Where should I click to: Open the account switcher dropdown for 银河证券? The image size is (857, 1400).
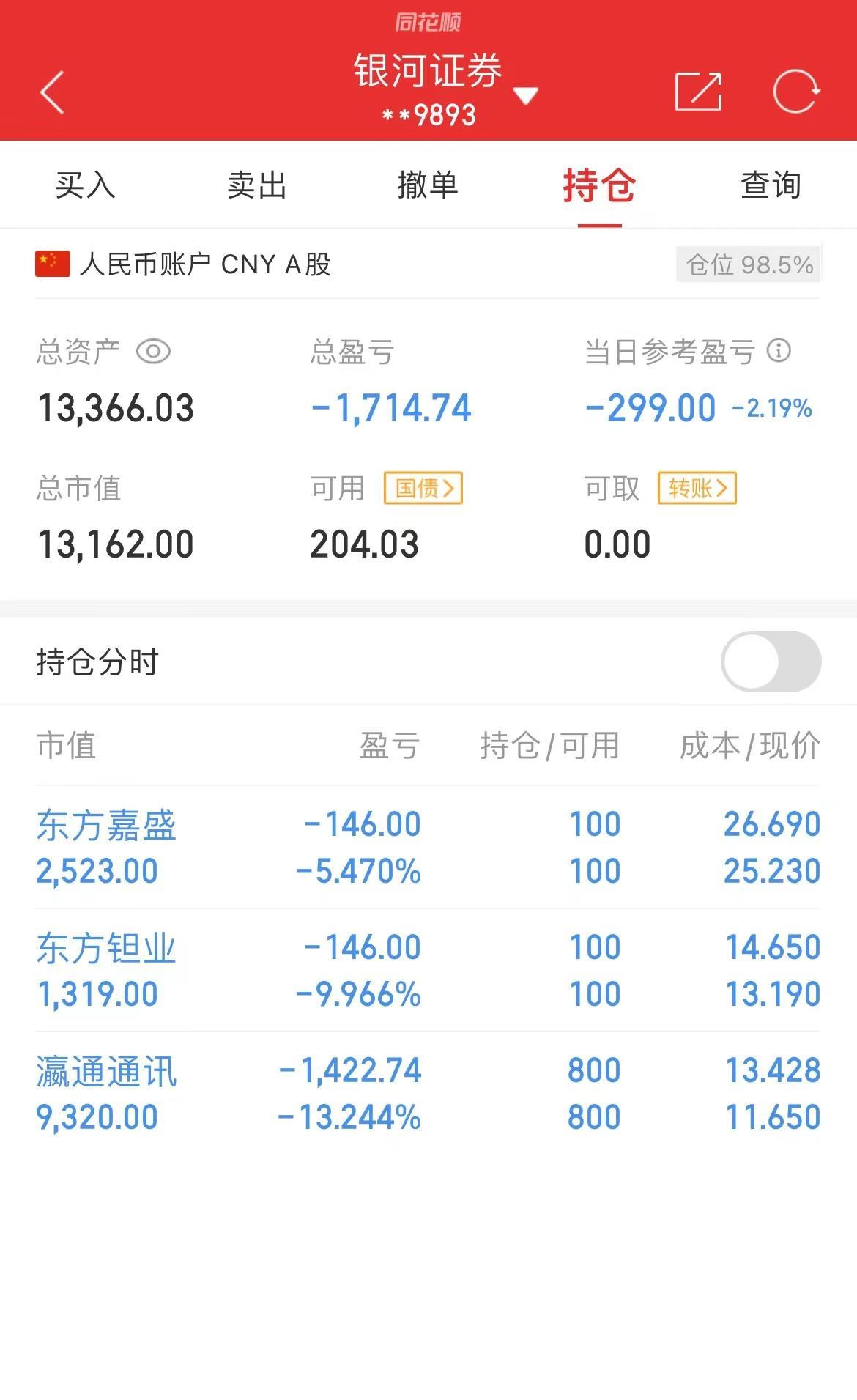point(525,95)
